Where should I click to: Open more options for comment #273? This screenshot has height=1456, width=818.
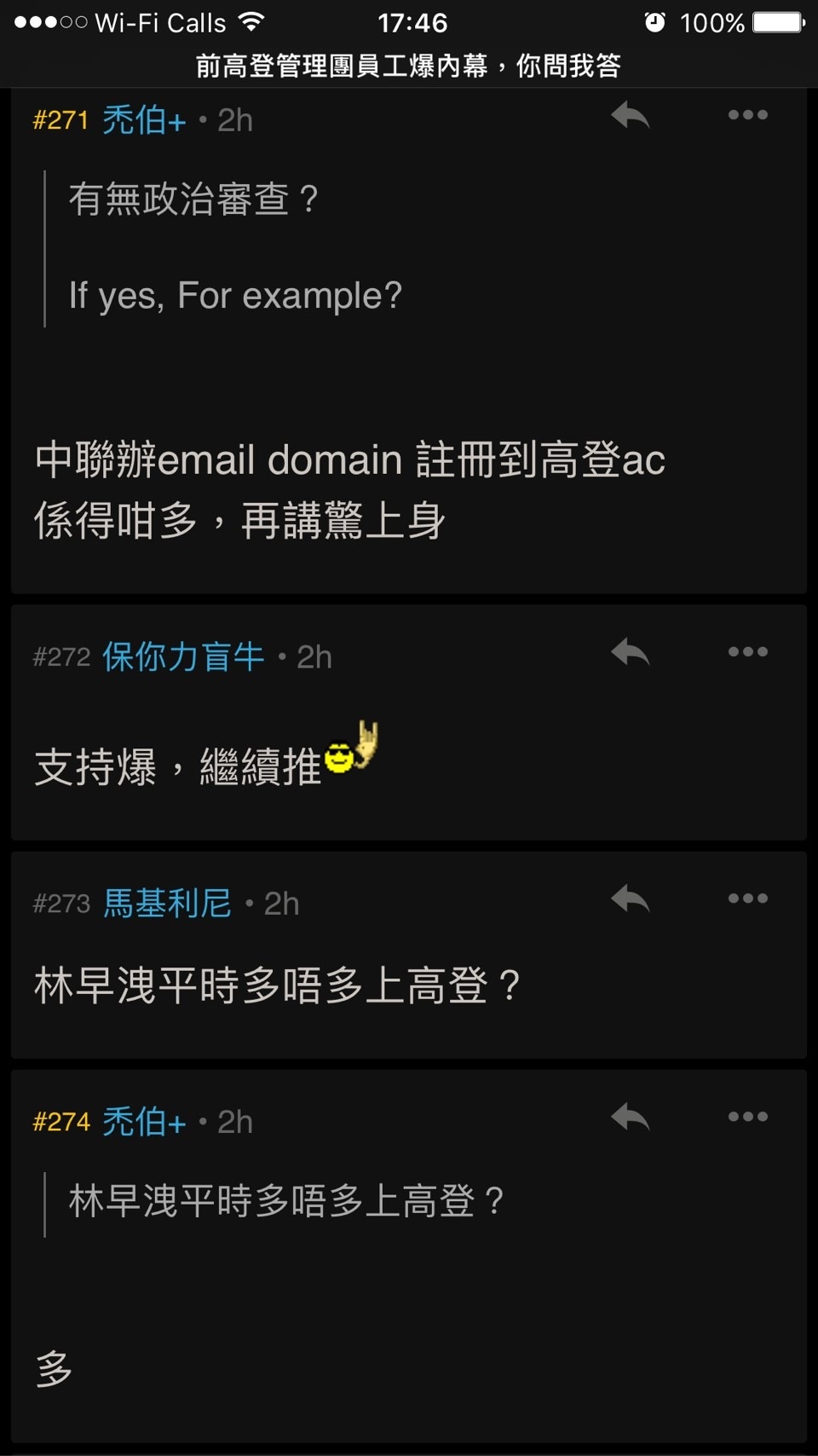coord(747,898)
